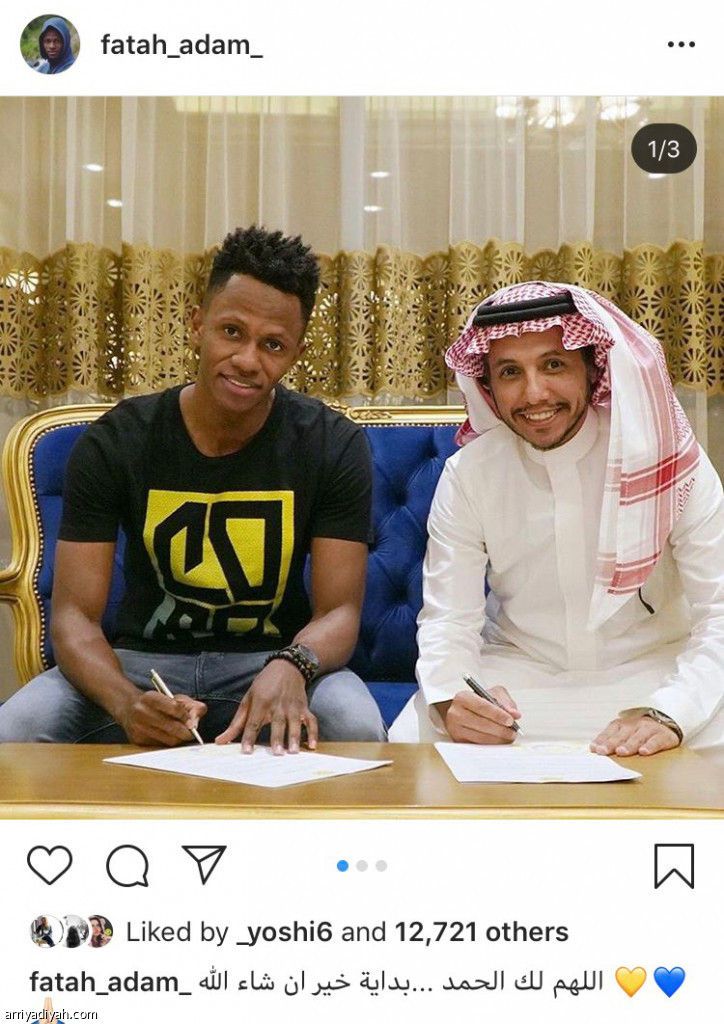
Task: Save post with bookmark icon
Action: pyautogui.click(x=673, y=866)
